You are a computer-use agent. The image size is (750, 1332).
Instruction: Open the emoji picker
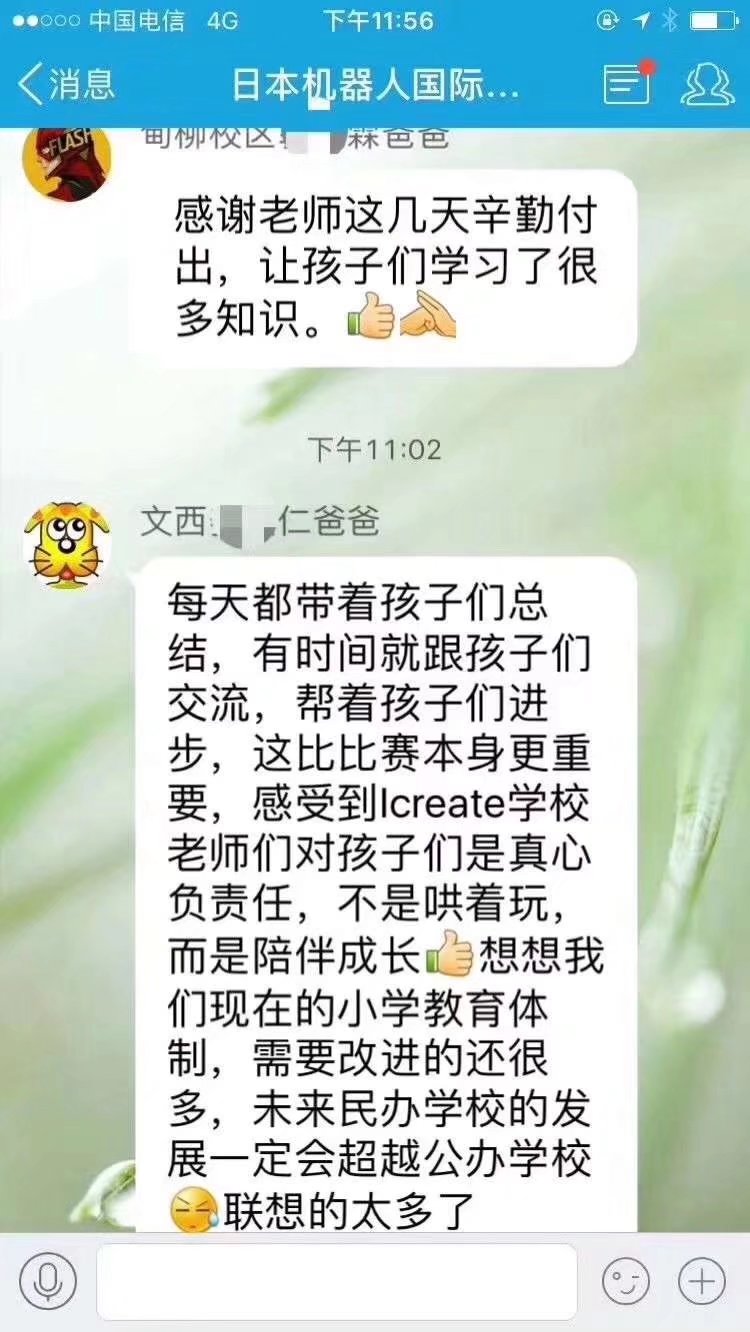pyautogui.click(x=625, y=1281)
